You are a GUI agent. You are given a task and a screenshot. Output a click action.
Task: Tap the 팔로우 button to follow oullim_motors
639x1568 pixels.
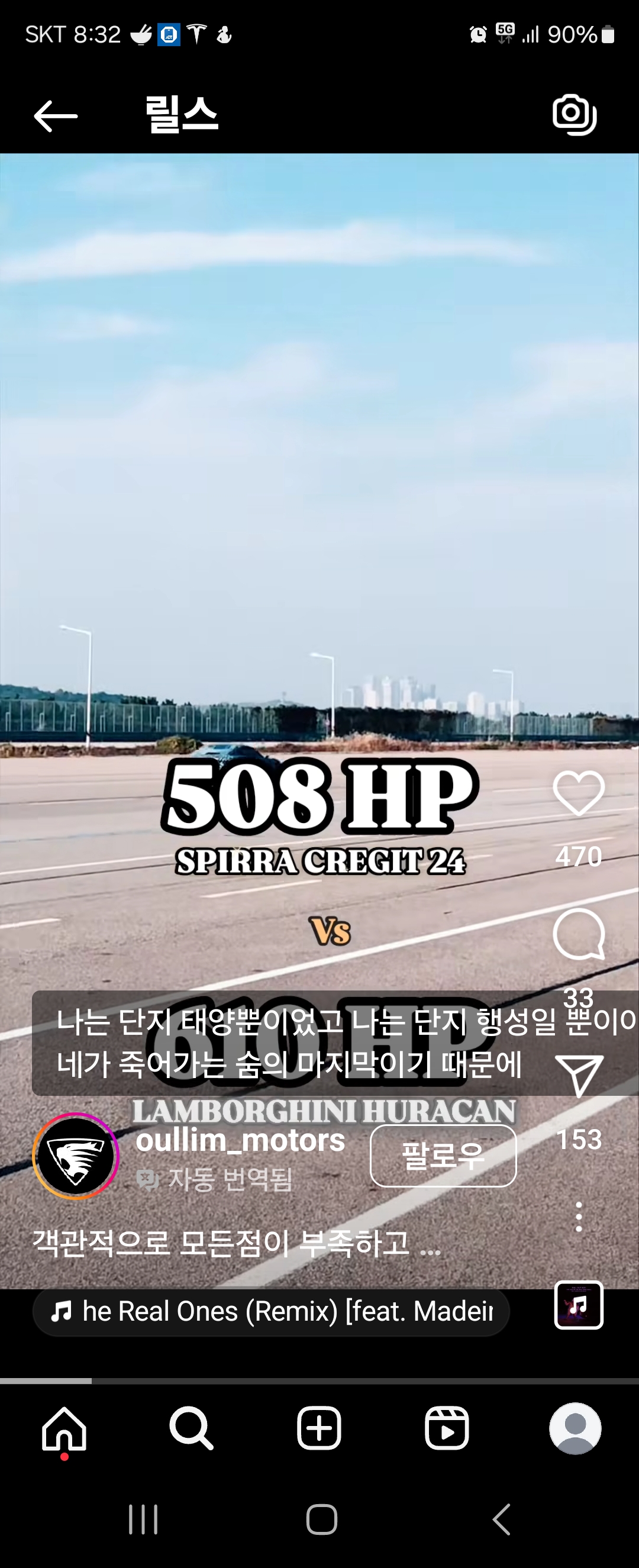point(443,1156)
